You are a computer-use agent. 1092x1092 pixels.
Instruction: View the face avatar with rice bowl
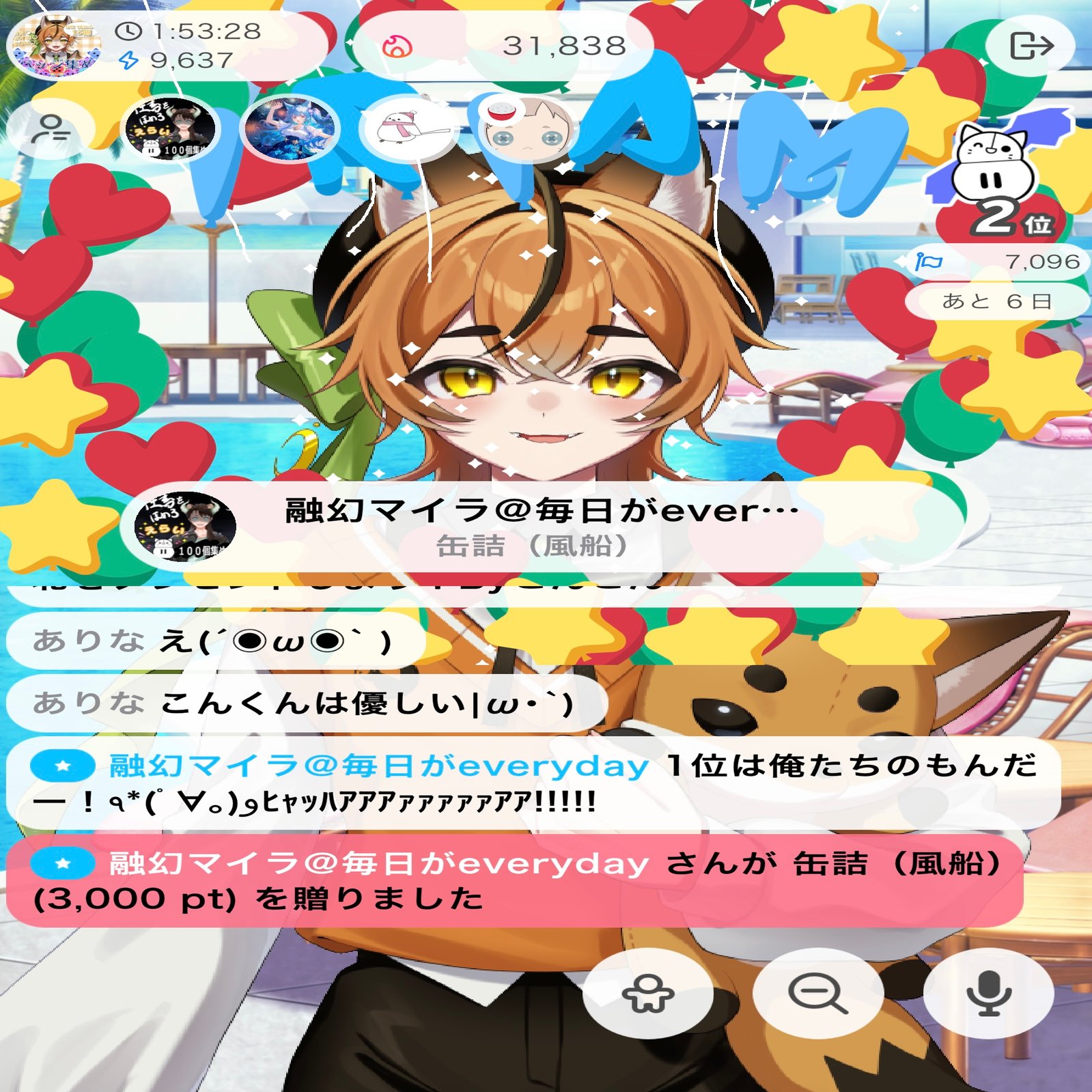coord(527,129)
